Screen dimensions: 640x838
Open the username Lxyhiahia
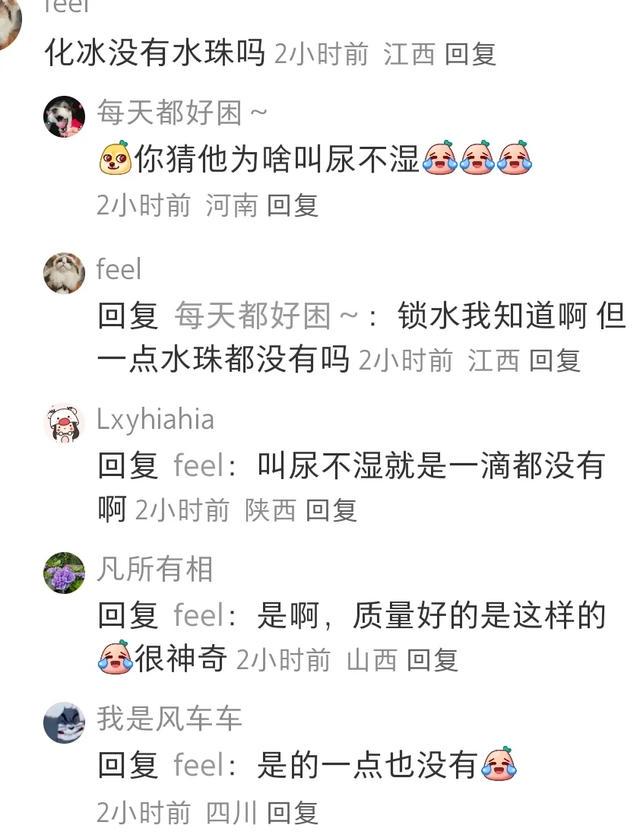pyautogui.click(x=155, y=419)
